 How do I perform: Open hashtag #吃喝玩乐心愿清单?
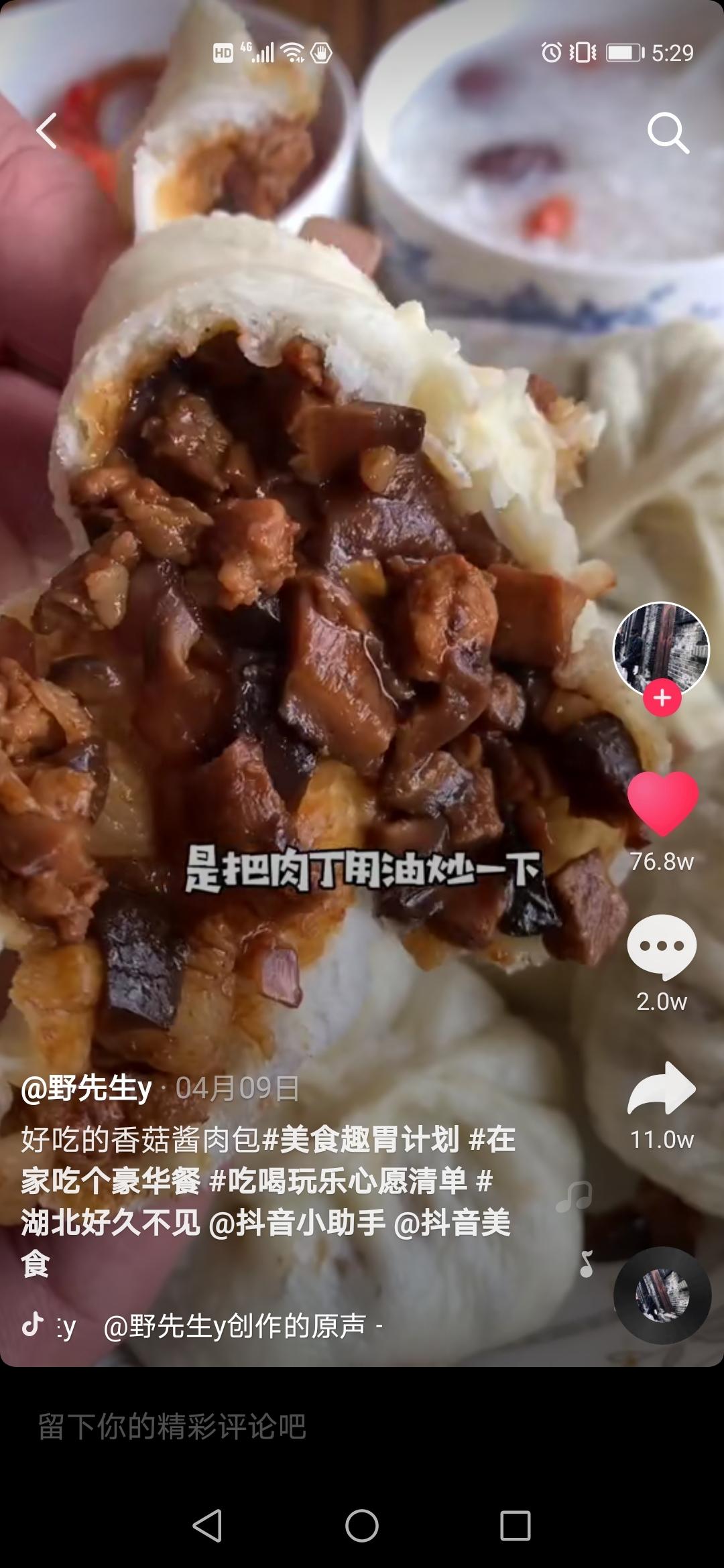339,1180
